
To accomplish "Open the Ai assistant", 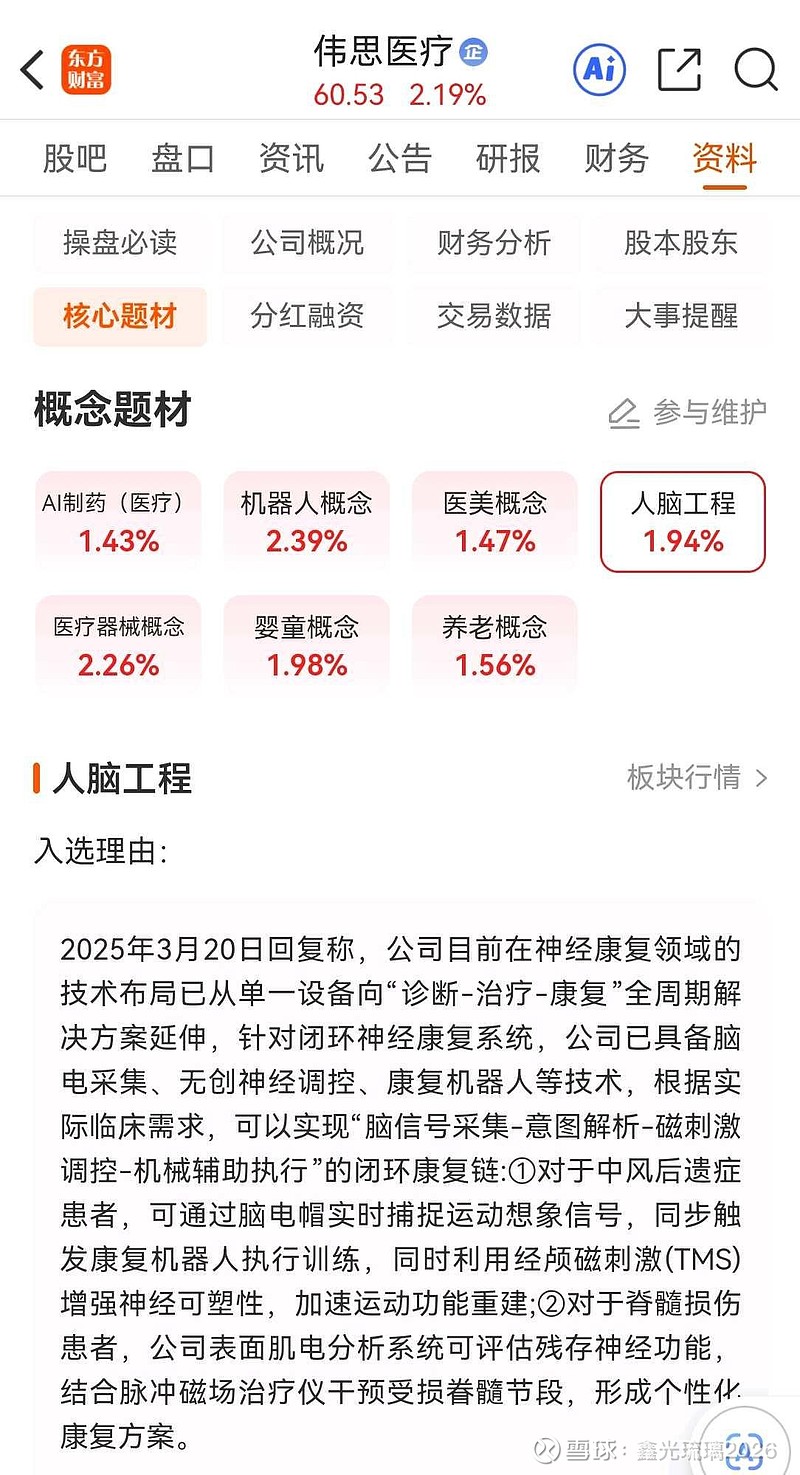I will point(598,70).
